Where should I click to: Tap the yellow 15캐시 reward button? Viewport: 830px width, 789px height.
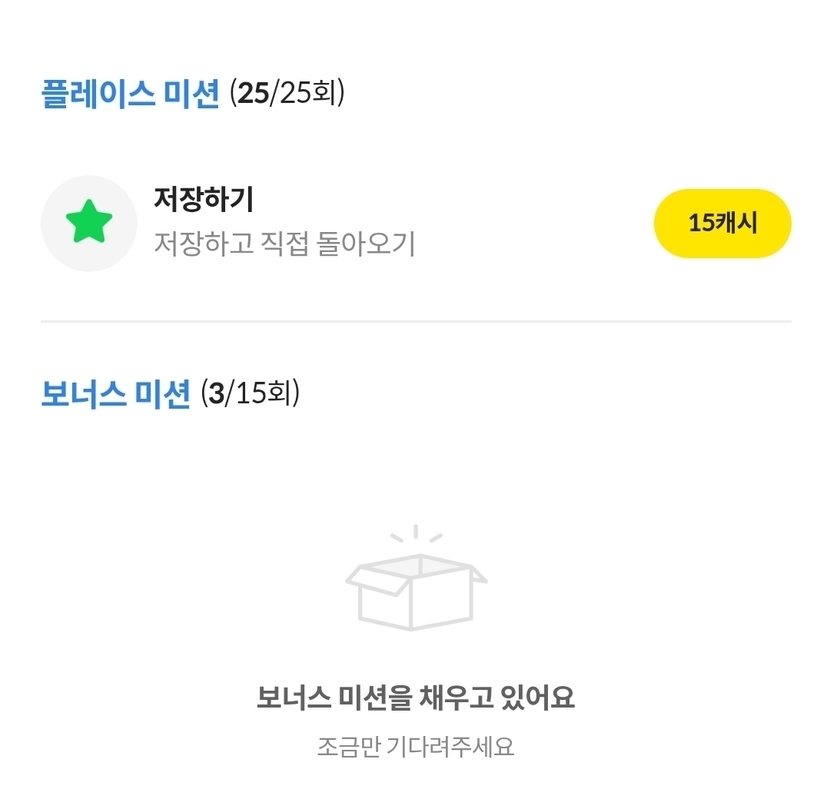(x=723, y=223)
